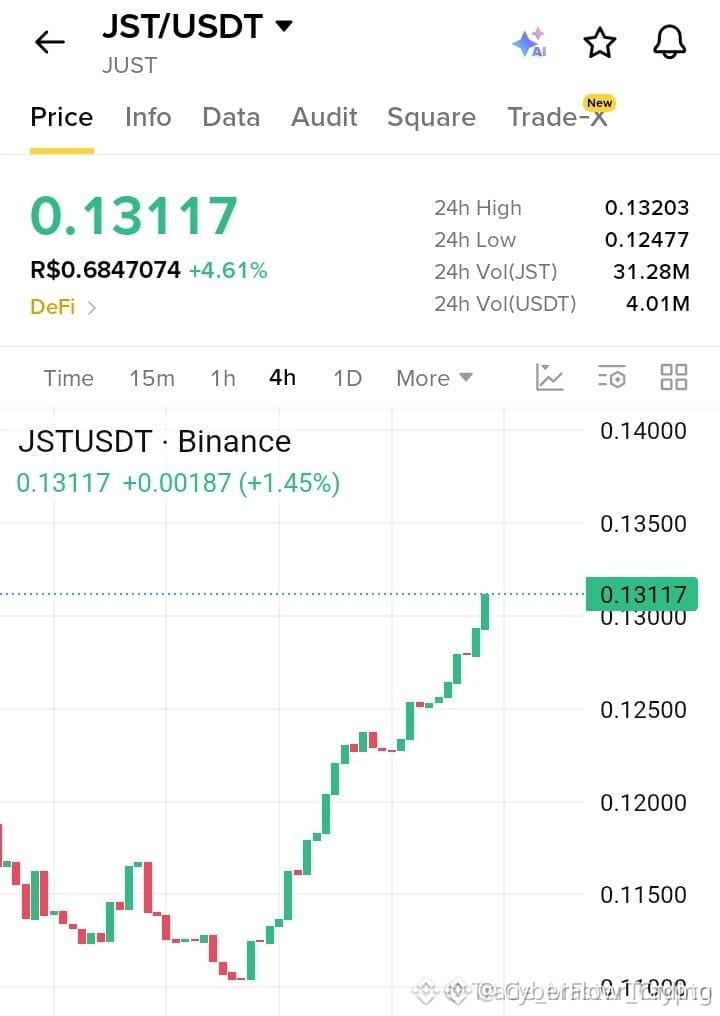Image resolution: width=720 pixels, height=1016 pixels.
Task: Go back using the arrow icon
Action: [x=50, y=43]
